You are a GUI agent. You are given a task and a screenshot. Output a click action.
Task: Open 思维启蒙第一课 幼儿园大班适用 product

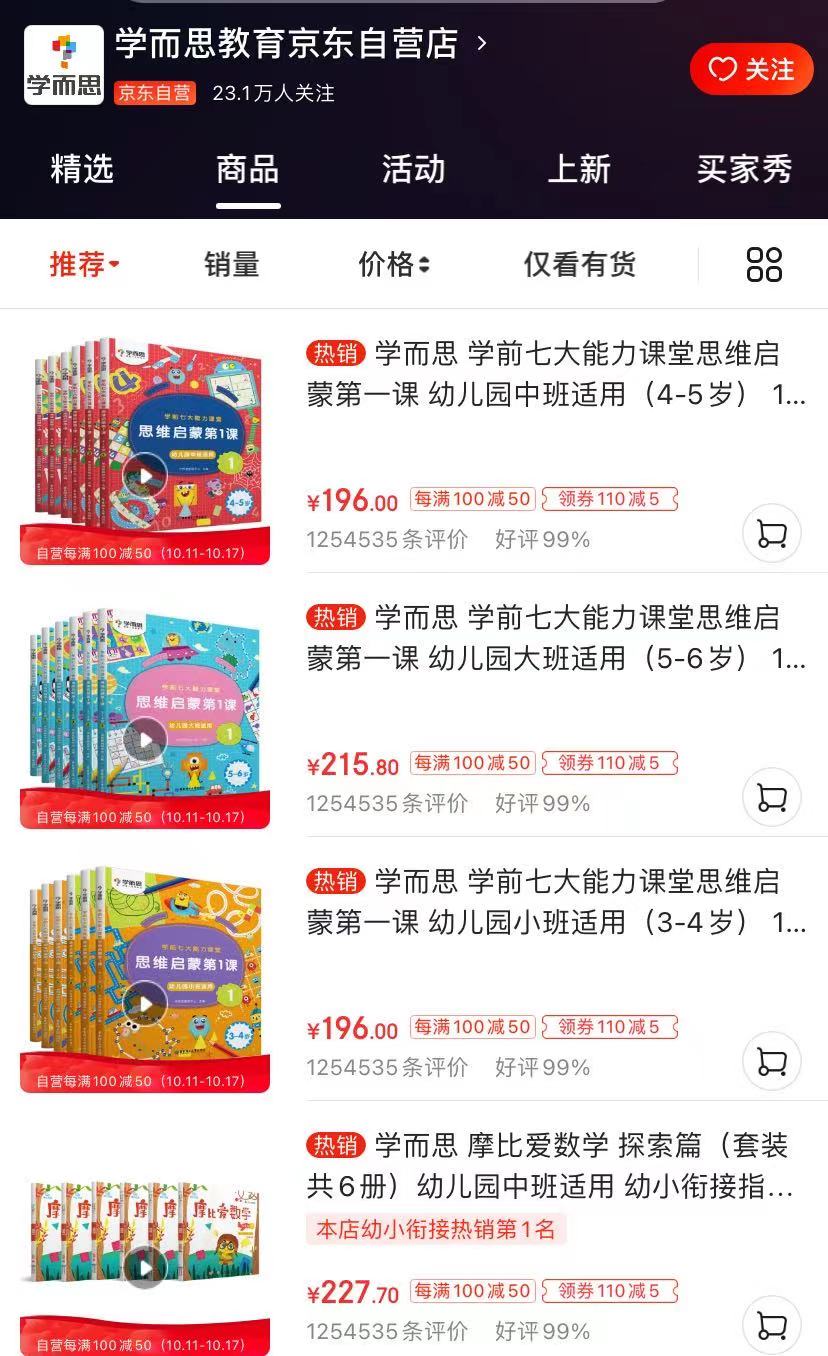(x=556, y=638)
